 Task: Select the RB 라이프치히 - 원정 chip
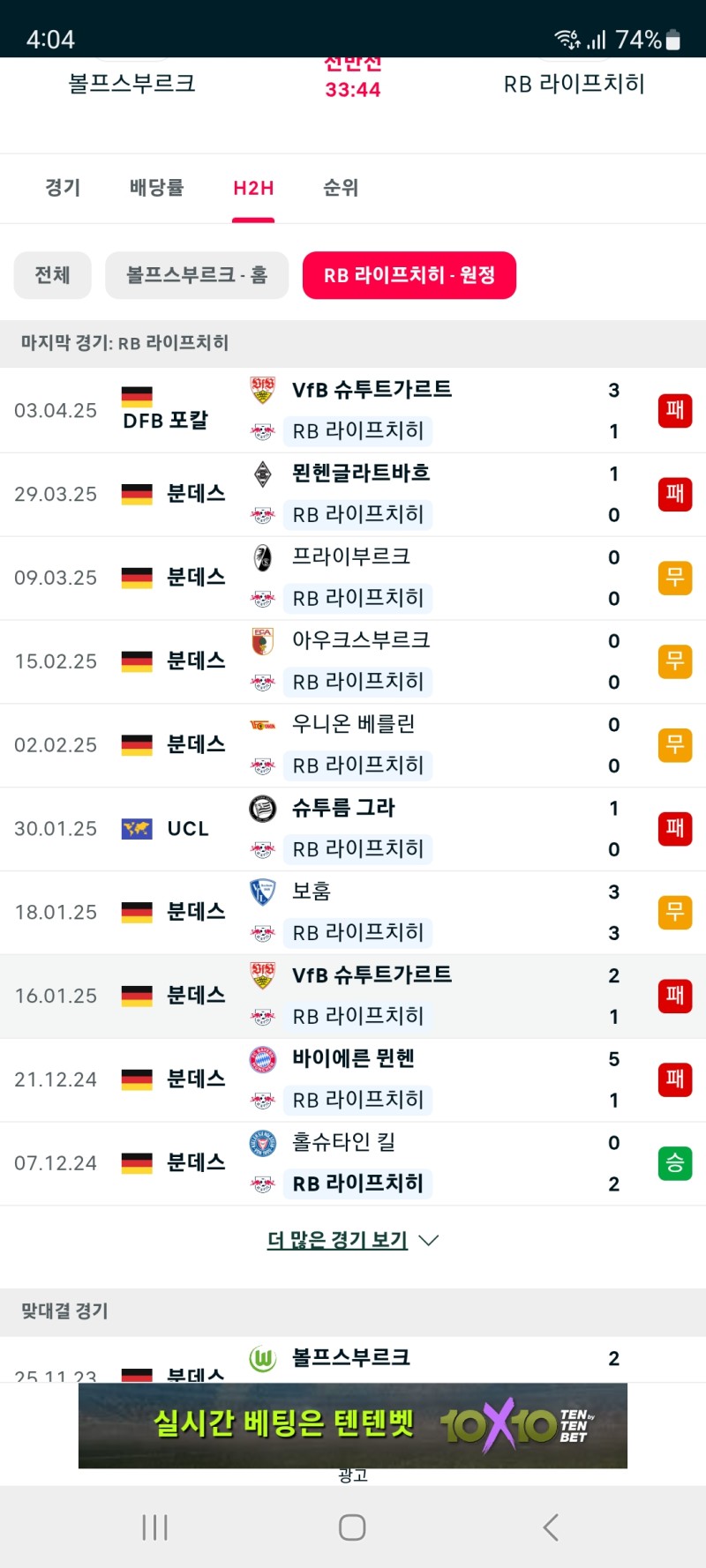[x=409, y=275]
